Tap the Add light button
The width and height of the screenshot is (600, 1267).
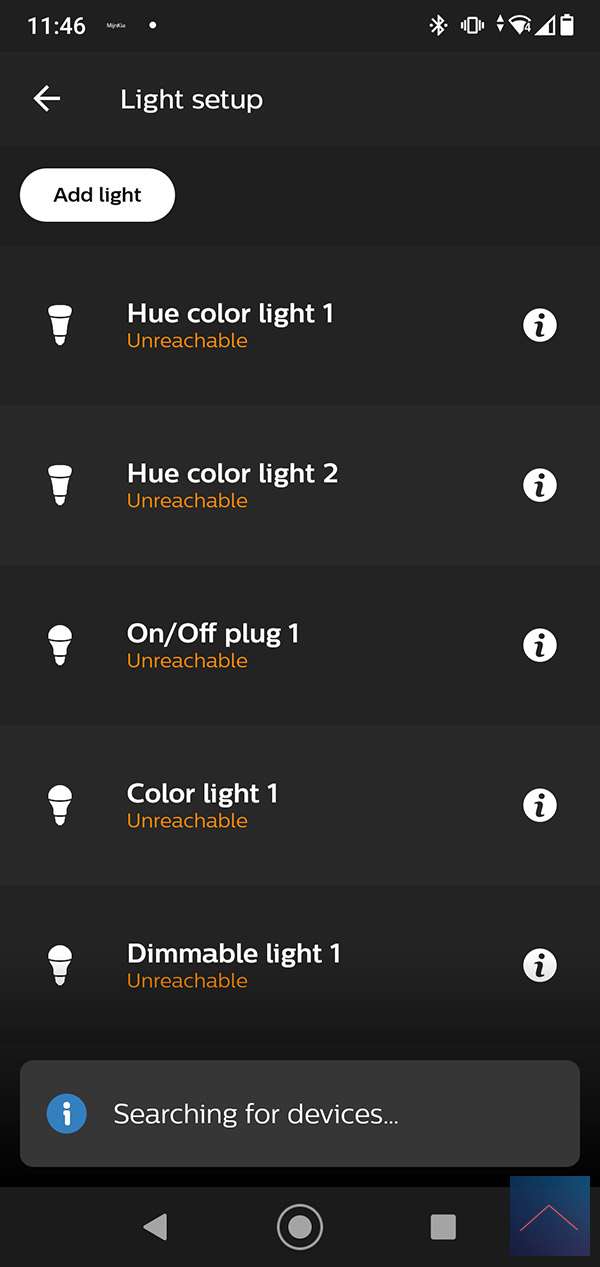click(x=97, y=195)
